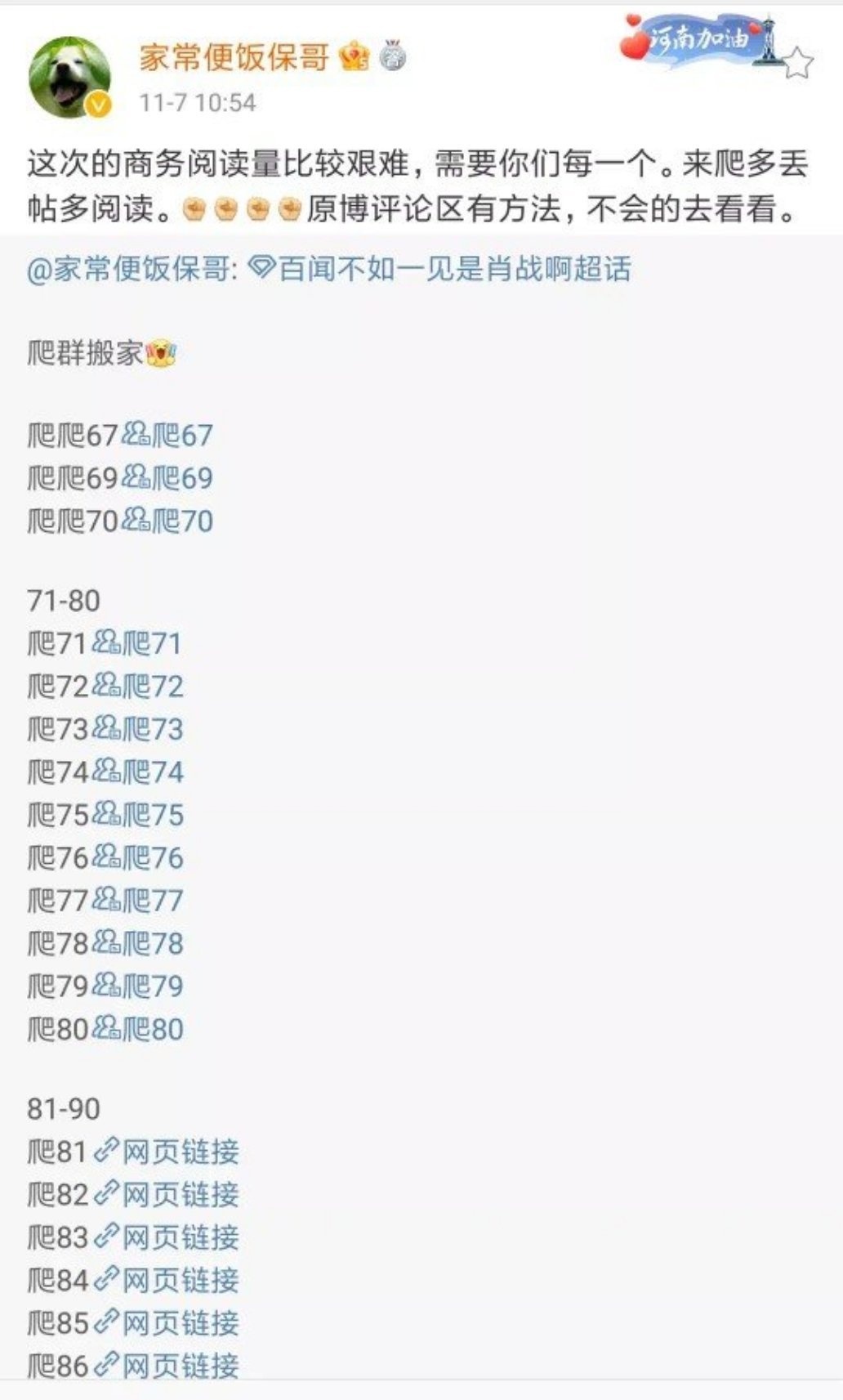
Task: Join group link 爬70
Action: [168, 521]
